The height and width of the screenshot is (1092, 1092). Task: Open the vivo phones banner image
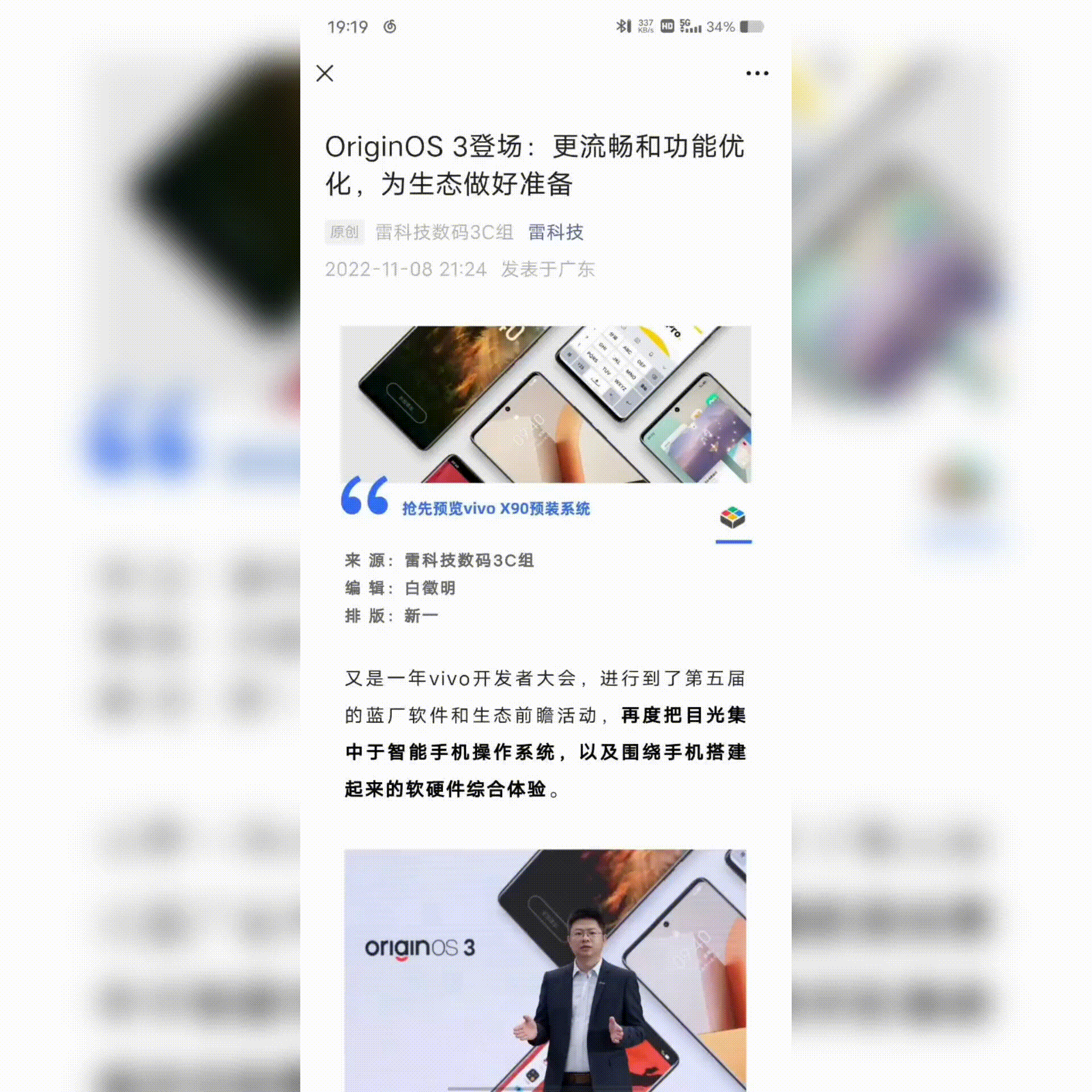pos(545,404)
